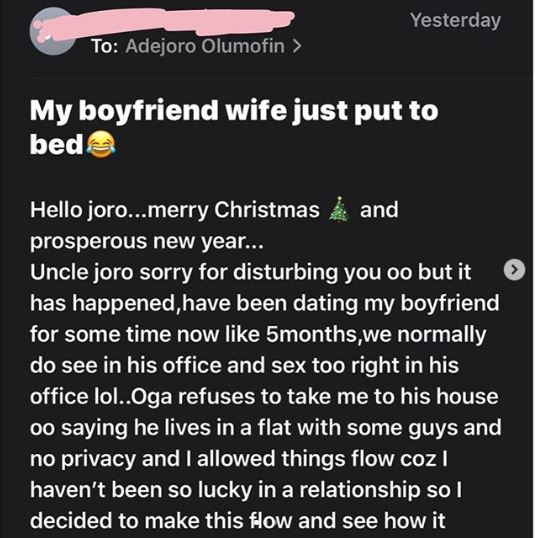Go to the next slide arrow
Viewport: 535px width, 538px height.
click(514, 270)
